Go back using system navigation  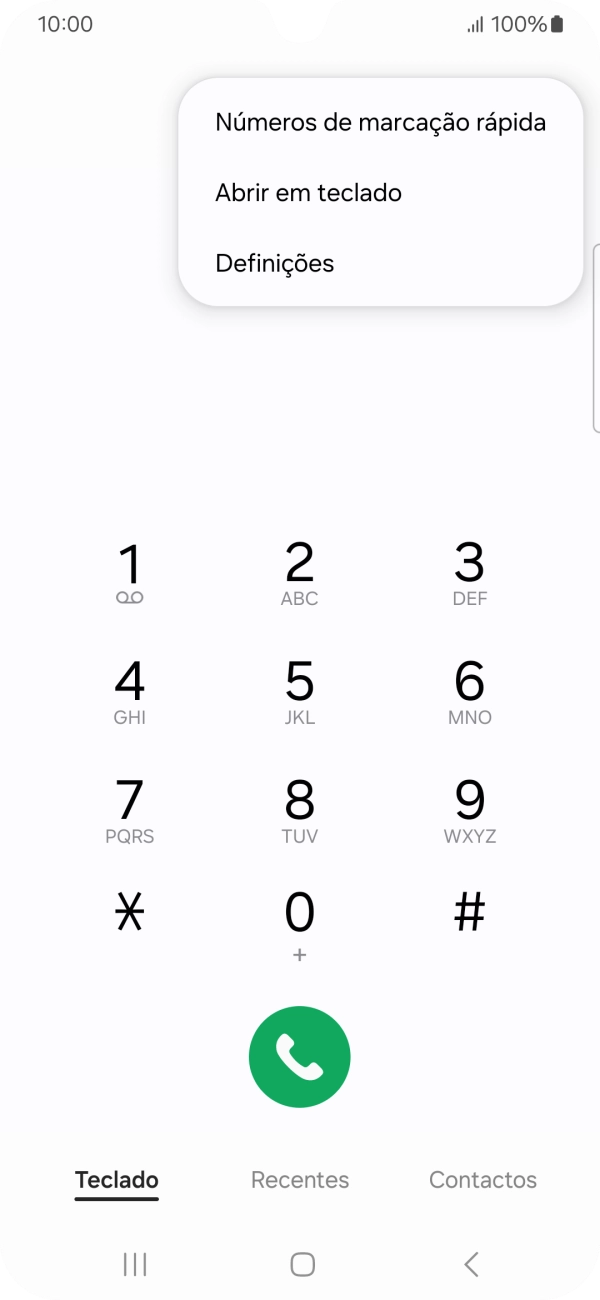tap(471, 1264)
